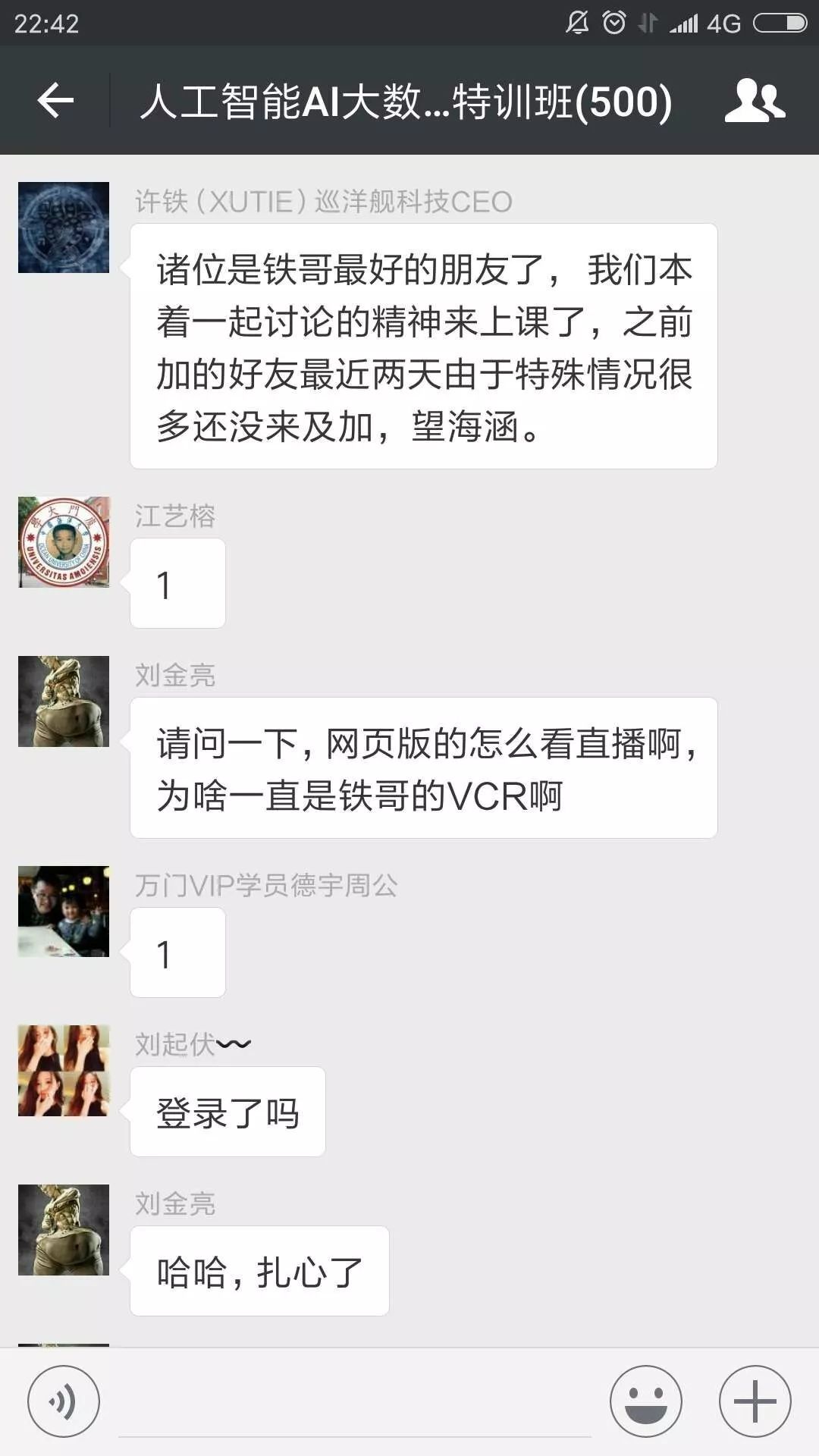The width and height of the screenshot is (819, 1456).
Task: Switch to voice message input
Action: (64, 1401)
